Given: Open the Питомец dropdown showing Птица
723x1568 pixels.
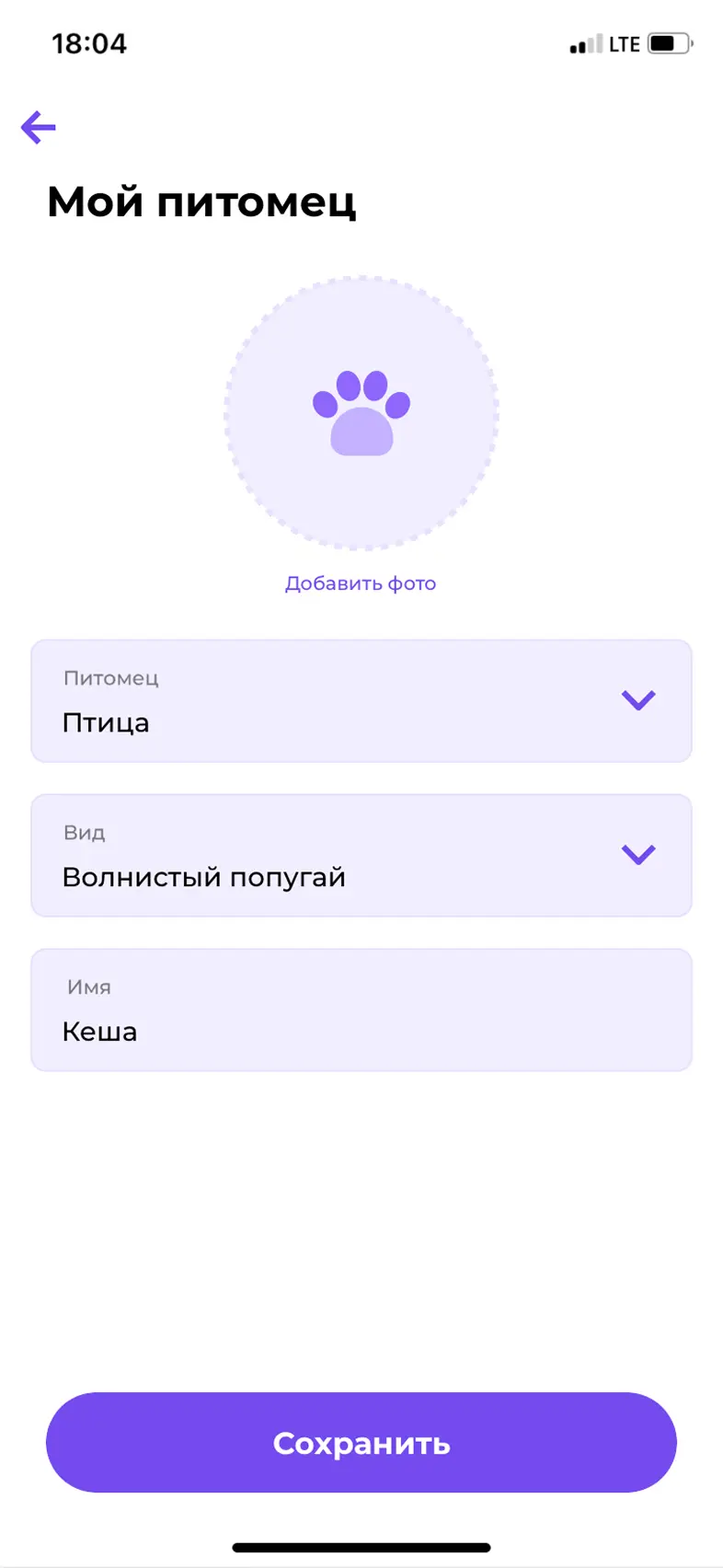Looking at the screenshot, I should 361,701.
